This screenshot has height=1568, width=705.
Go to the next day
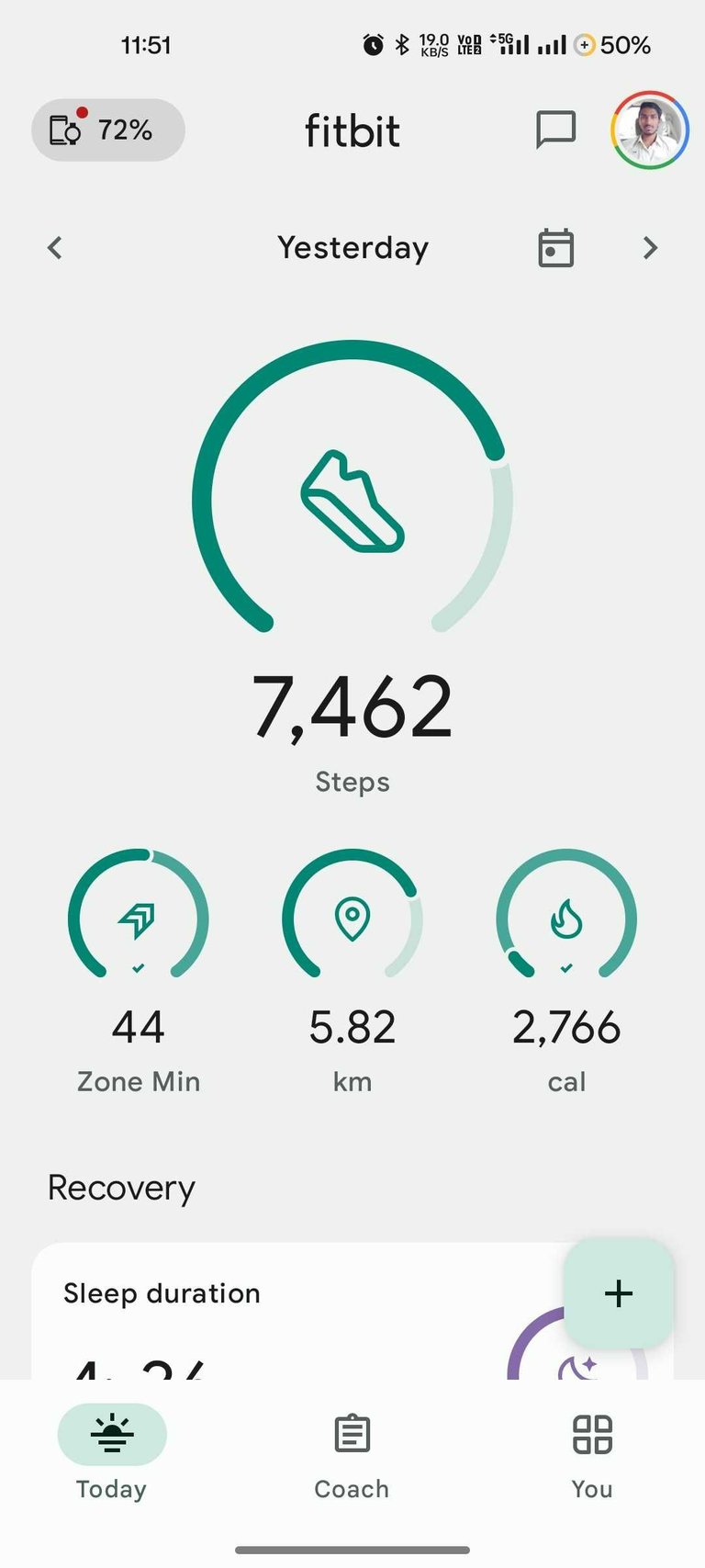click(x=650, y=248)
